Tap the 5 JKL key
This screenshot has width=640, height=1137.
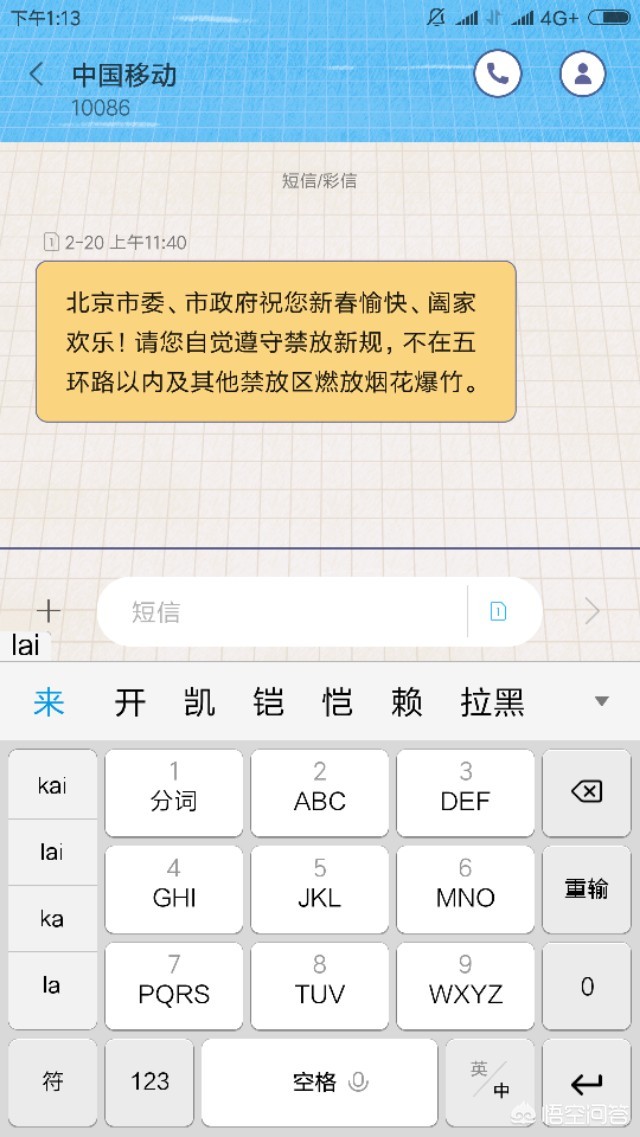[x=320, y=885]
